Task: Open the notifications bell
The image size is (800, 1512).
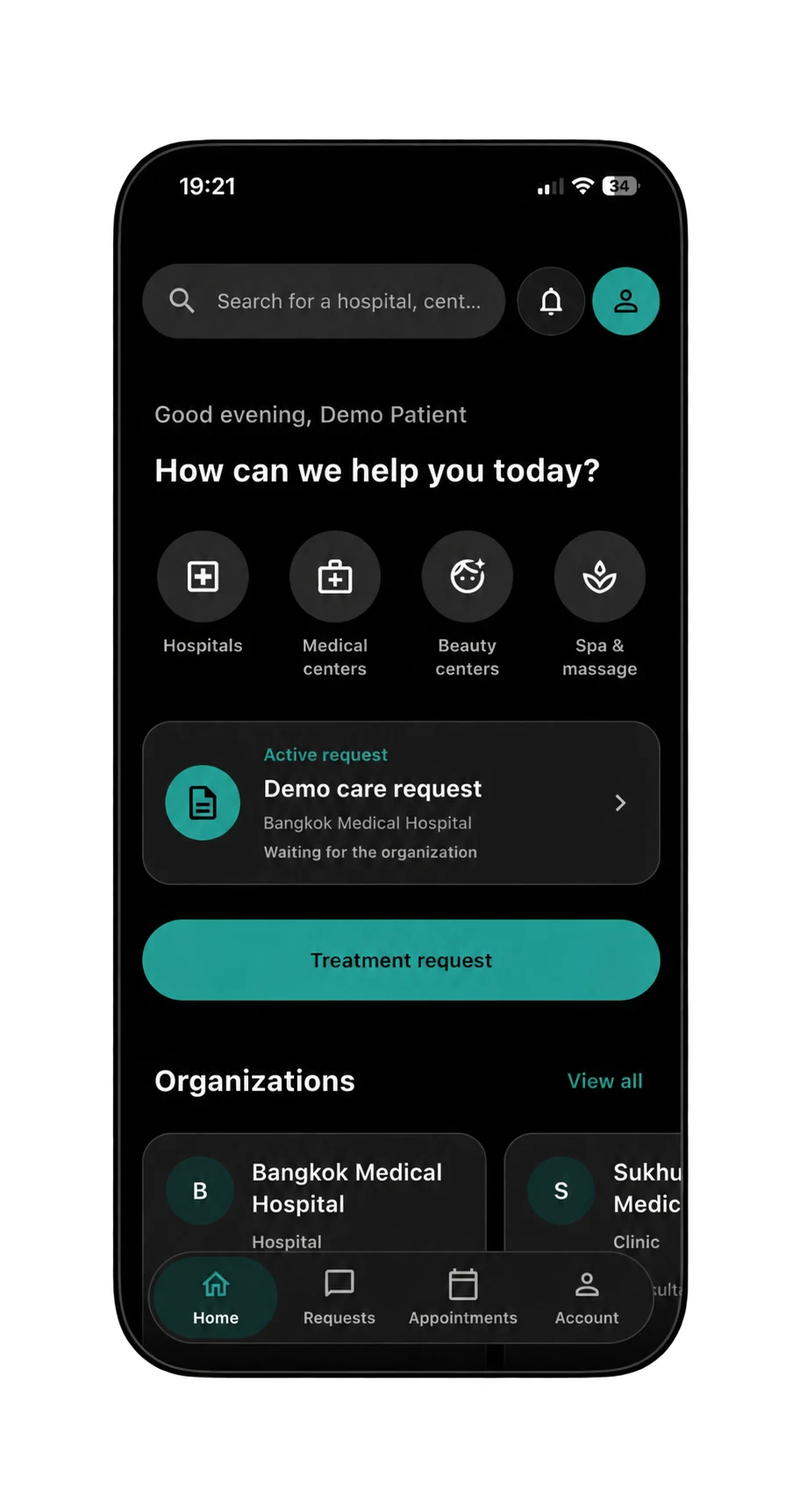Action: [x=551, y=301]
